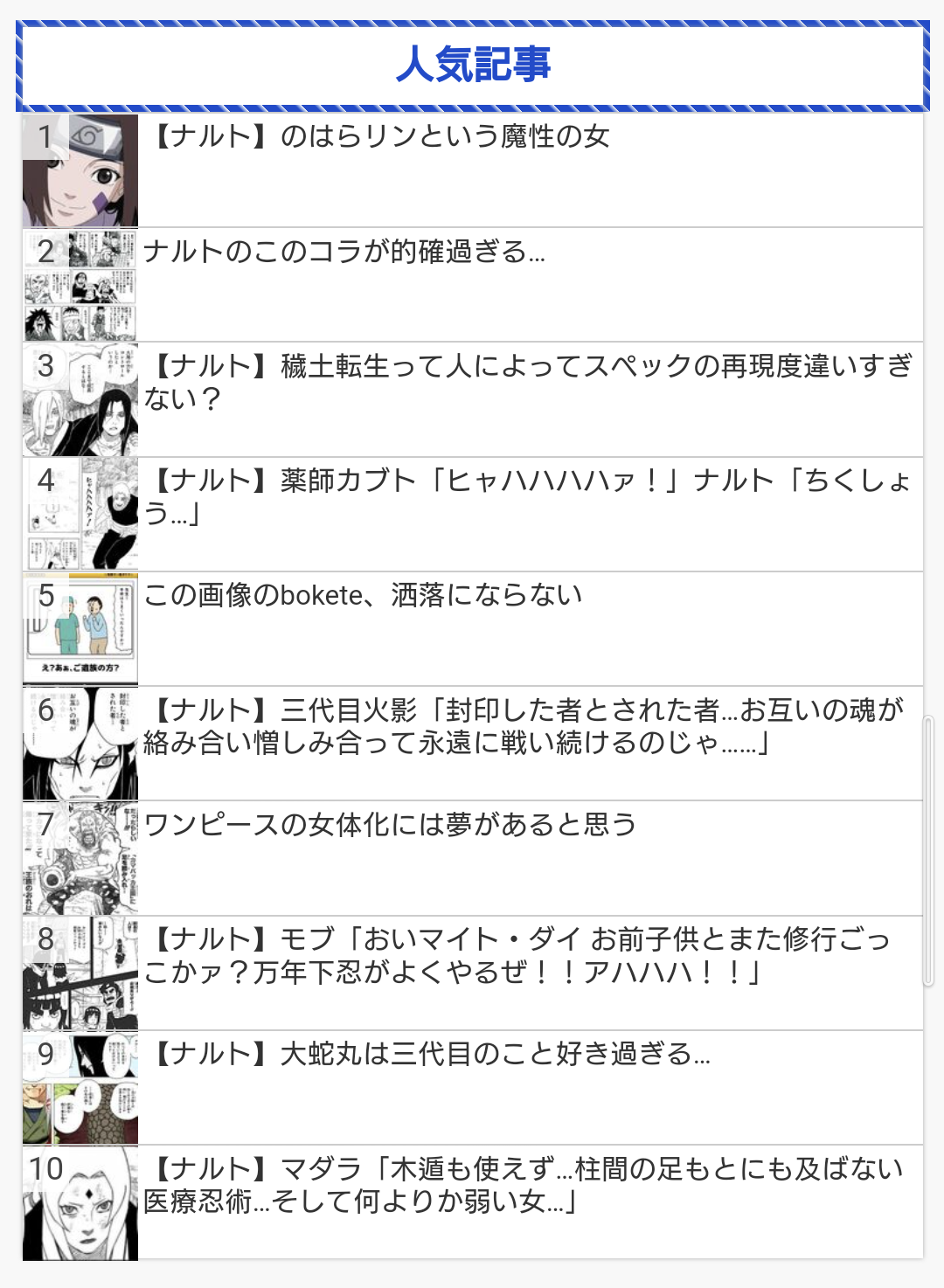Open 大蛇丸は三代目のこと好き過ぎる article
Image resolution: width=944 pixels, height=1288 pixels.
[472, 1088]
